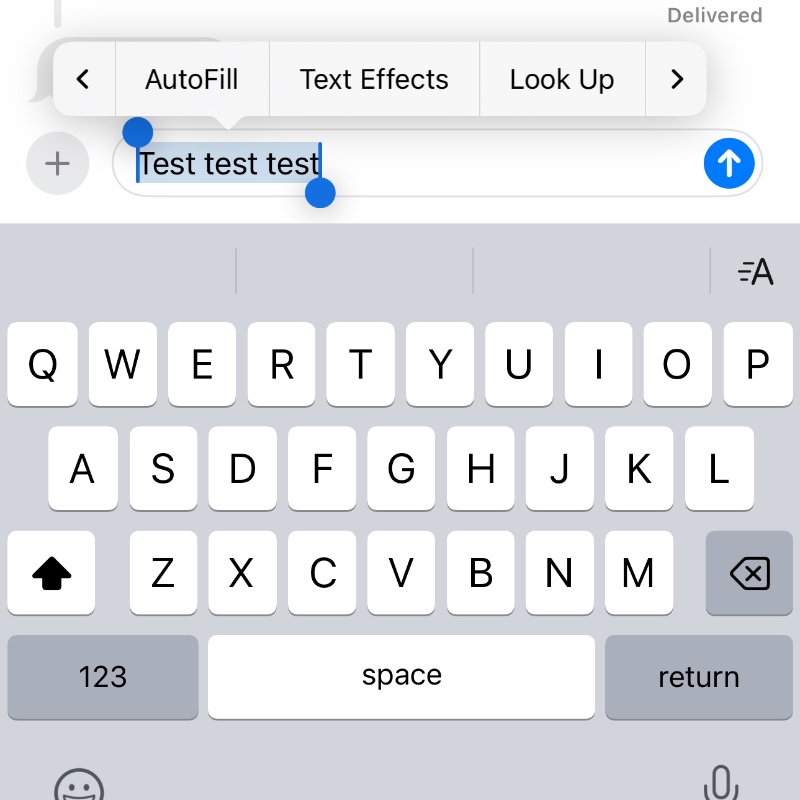Viewport: 800px width, 800px height.
Task: Open the plus attachments menu
Action: 58,163
